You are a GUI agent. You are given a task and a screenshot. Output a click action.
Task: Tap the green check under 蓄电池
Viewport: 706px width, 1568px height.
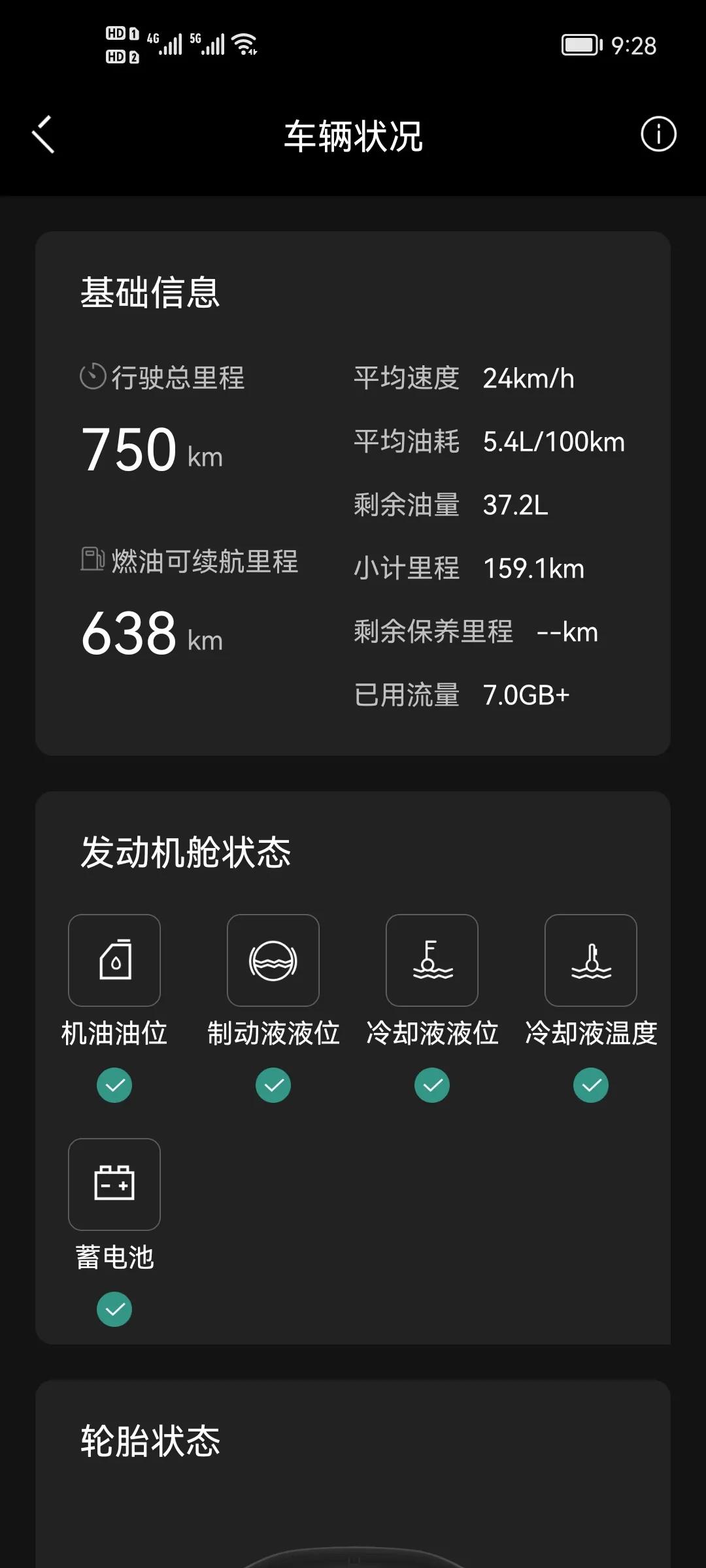[114, 1309]
